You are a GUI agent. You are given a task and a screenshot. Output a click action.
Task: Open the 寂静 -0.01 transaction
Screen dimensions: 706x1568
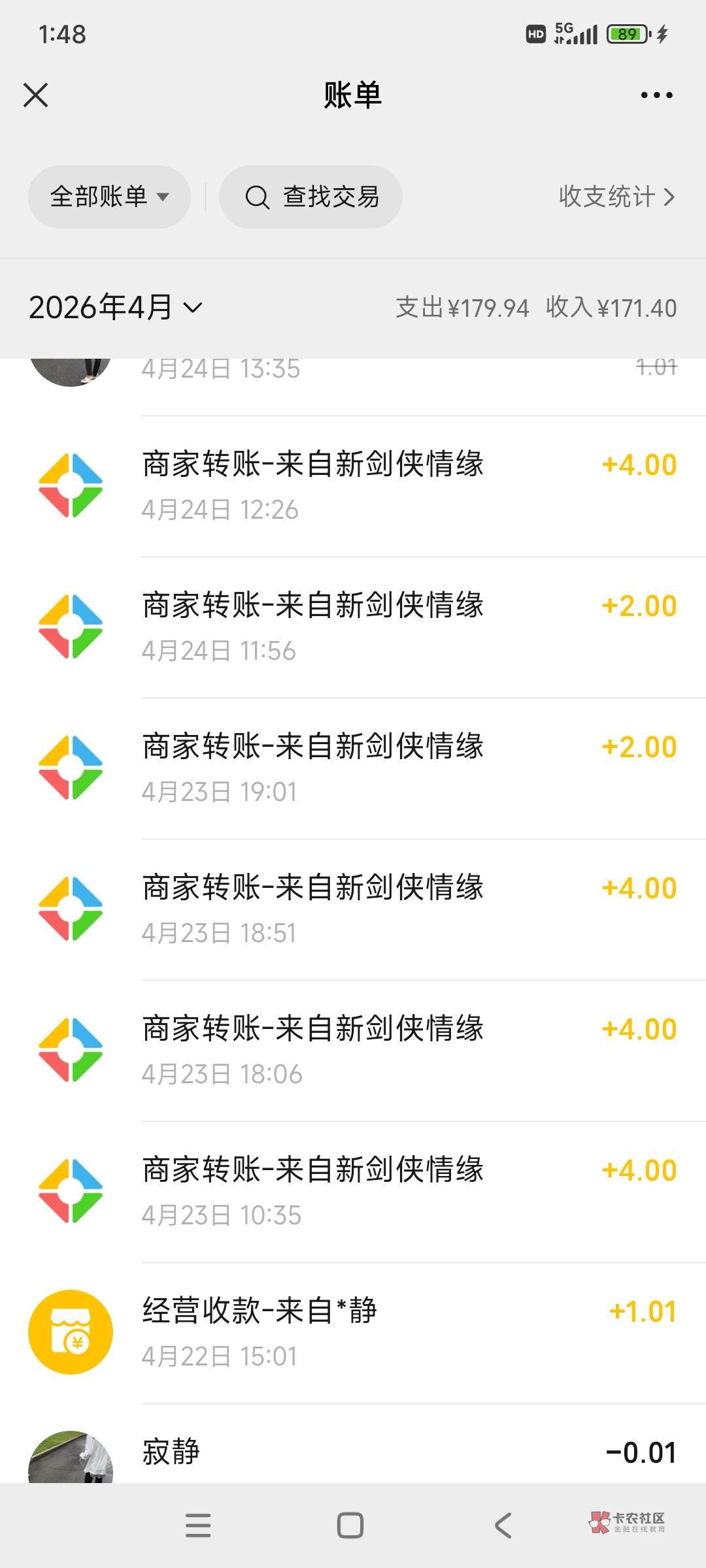click(x=409, y=1454)
